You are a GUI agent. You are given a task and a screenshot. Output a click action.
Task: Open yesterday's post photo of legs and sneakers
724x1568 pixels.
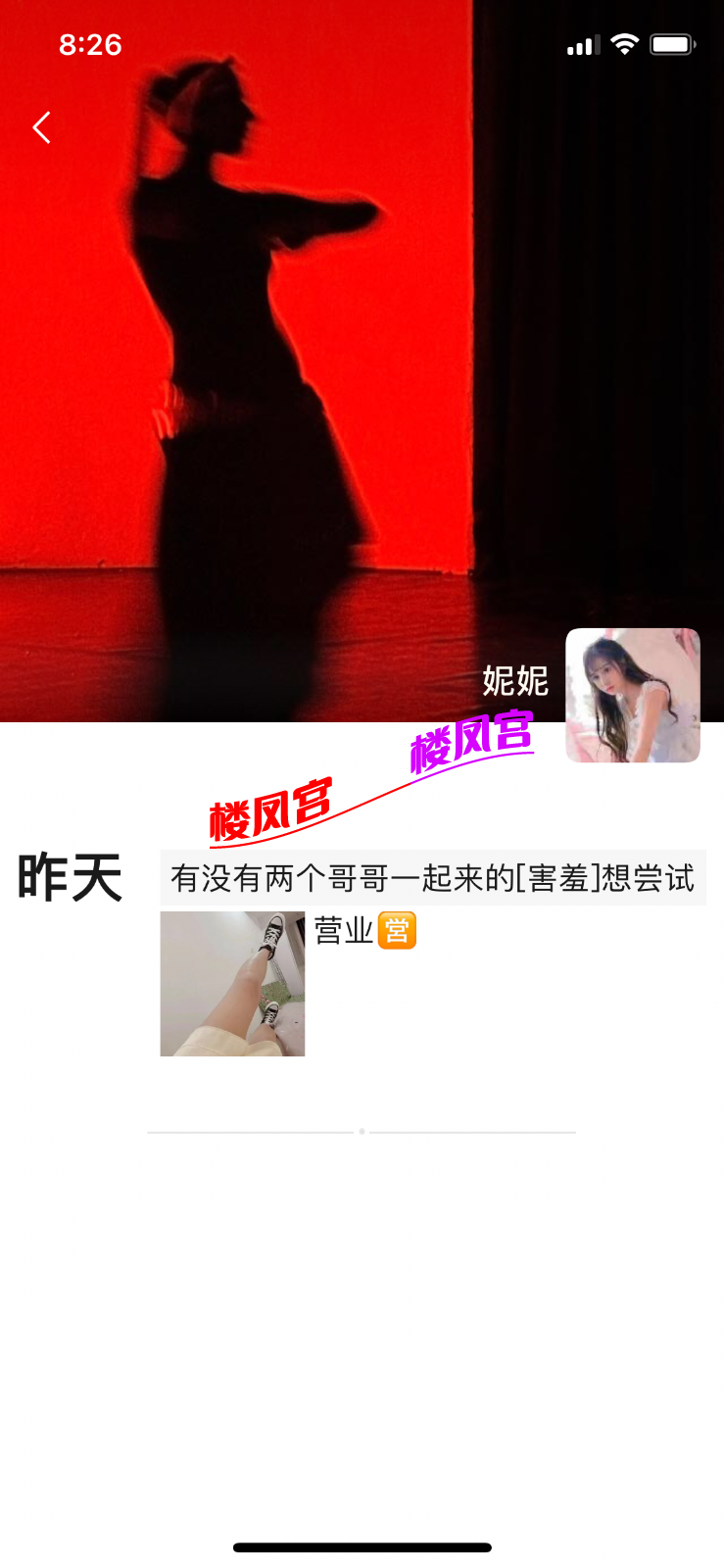[x=232, y=983]
